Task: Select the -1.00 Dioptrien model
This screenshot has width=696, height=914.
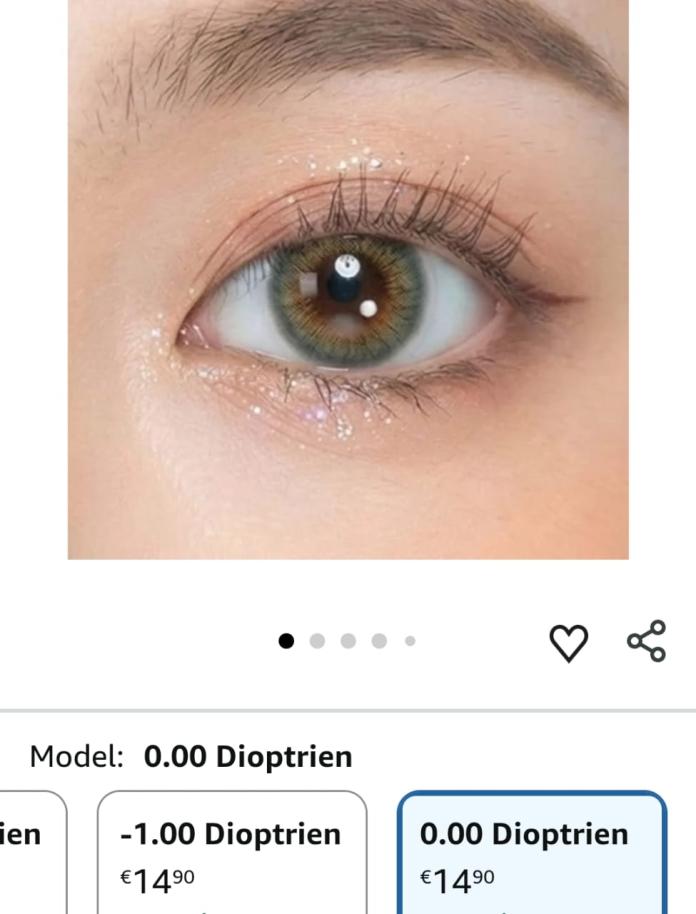Action: click(x=231, y=852)
